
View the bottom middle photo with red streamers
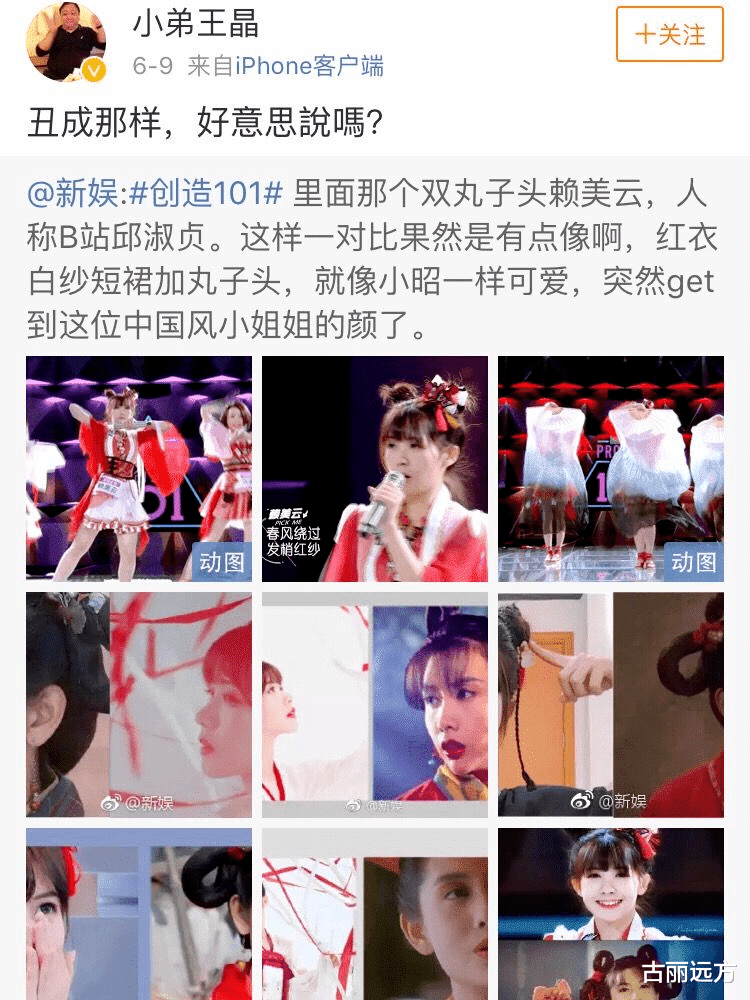pyautogui.click(x=375, y=913)
